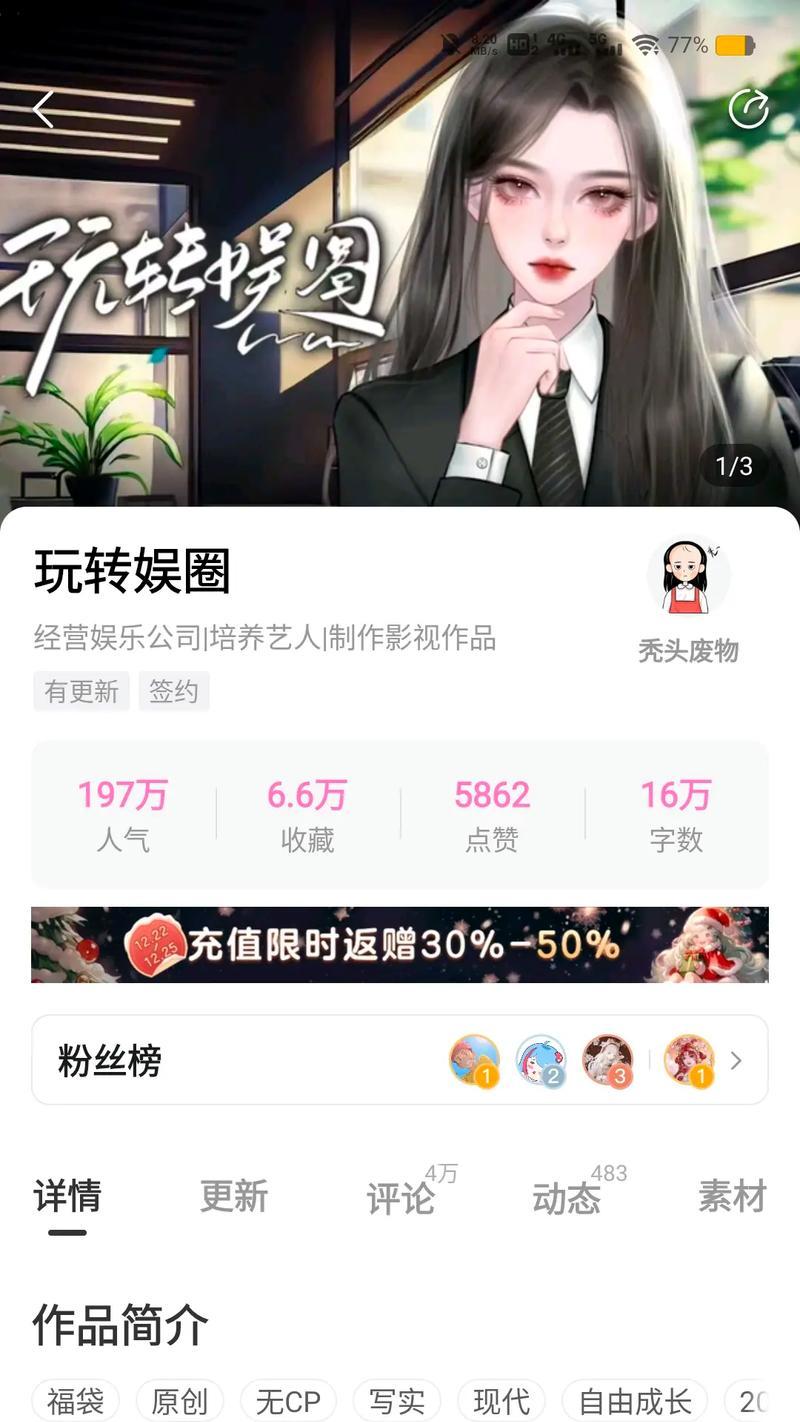Open the 动态 tab with 483 updates
Image resolution: width=800 pixels, height=1422 pixels.
[566, 1197]
